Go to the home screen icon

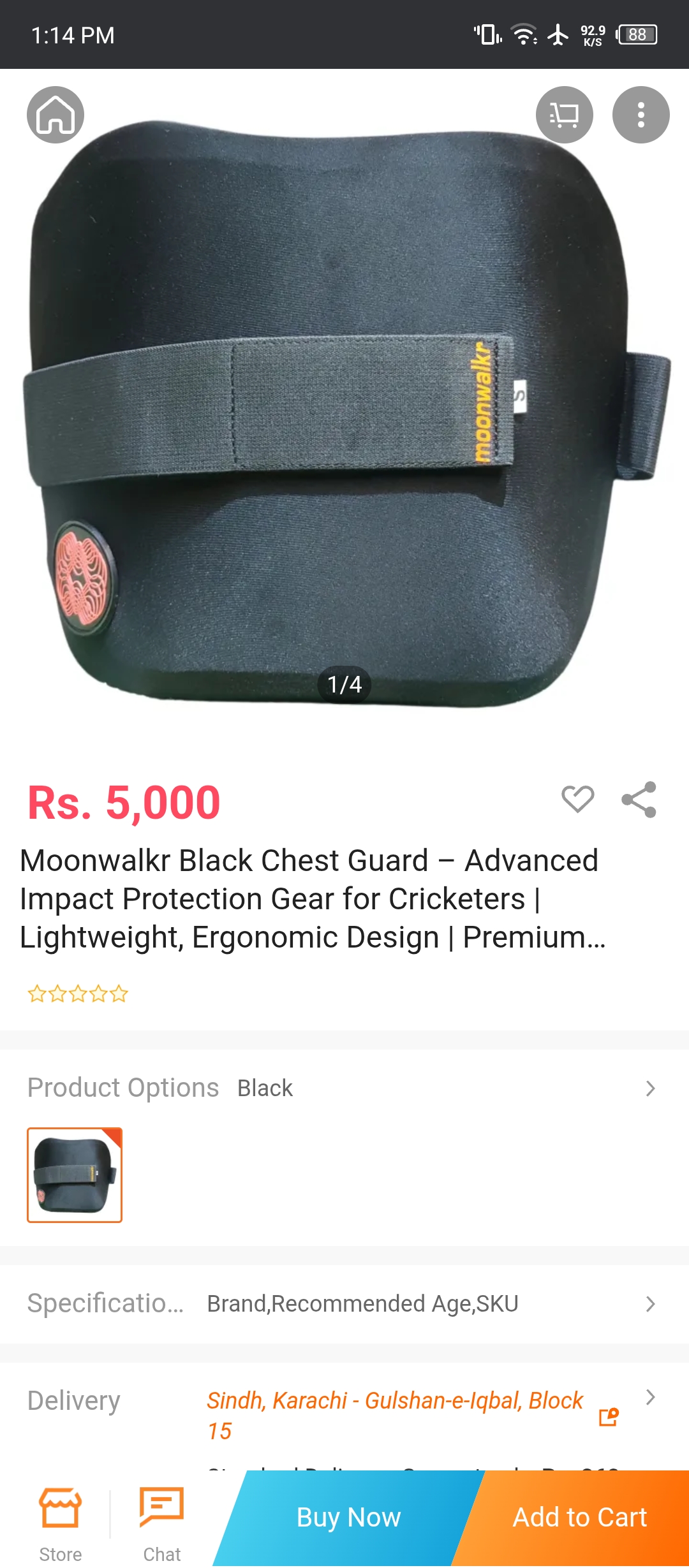coord(56,115)
